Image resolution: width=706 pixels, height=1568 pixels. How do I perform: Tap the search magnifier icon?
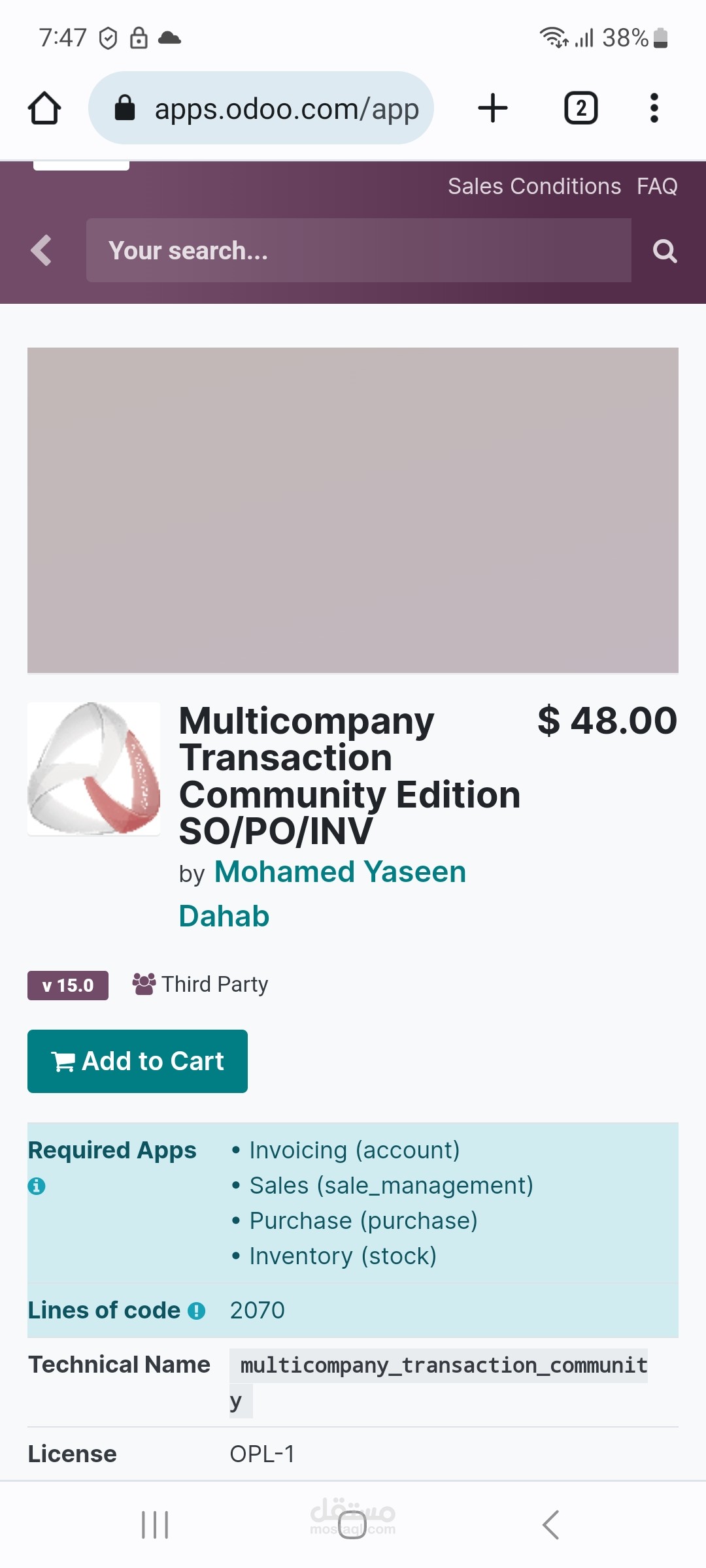(664, 250)
